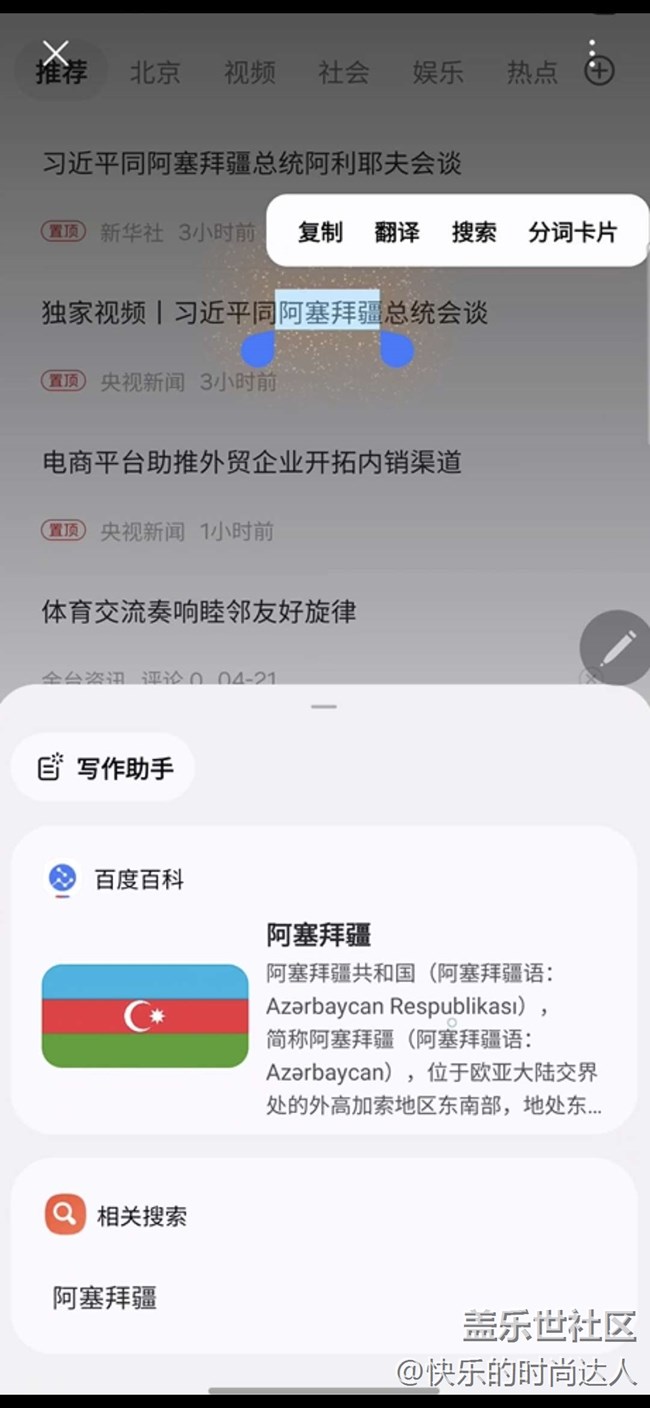Search the selected text with 搜索
The image size is (650, 1408).
point(474,232)
